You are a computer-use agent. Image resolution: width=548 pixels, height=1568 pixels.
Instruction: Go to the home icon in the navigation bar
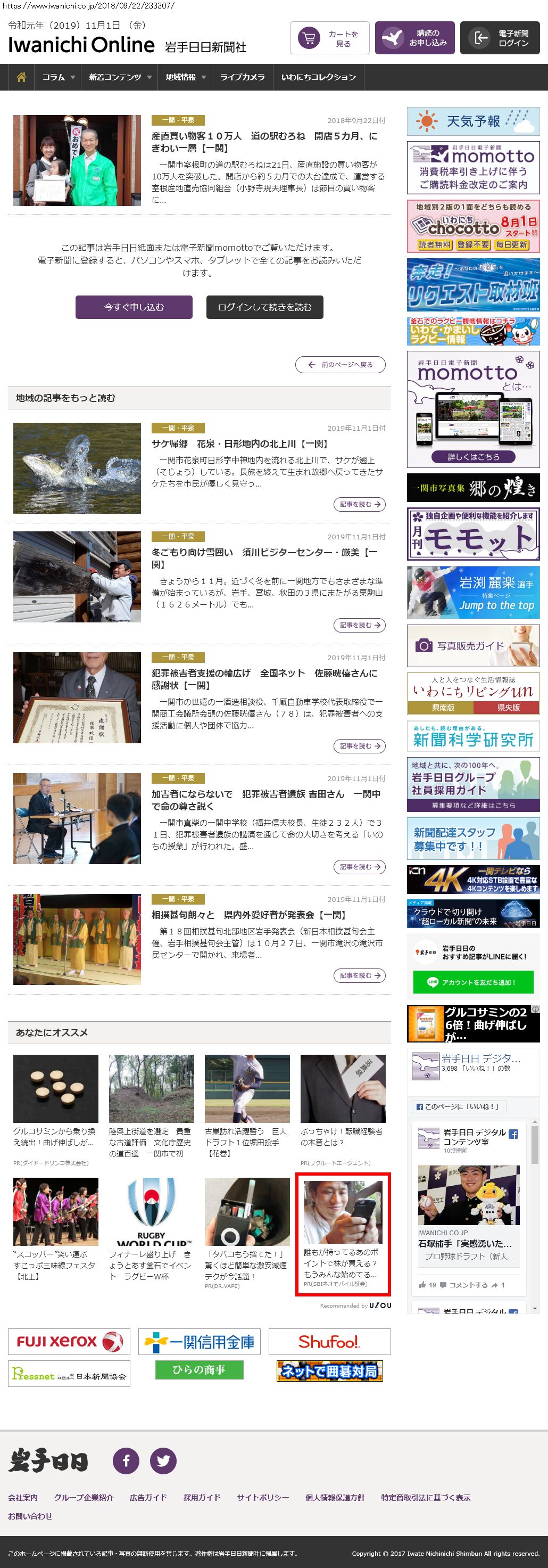[21, 77]
